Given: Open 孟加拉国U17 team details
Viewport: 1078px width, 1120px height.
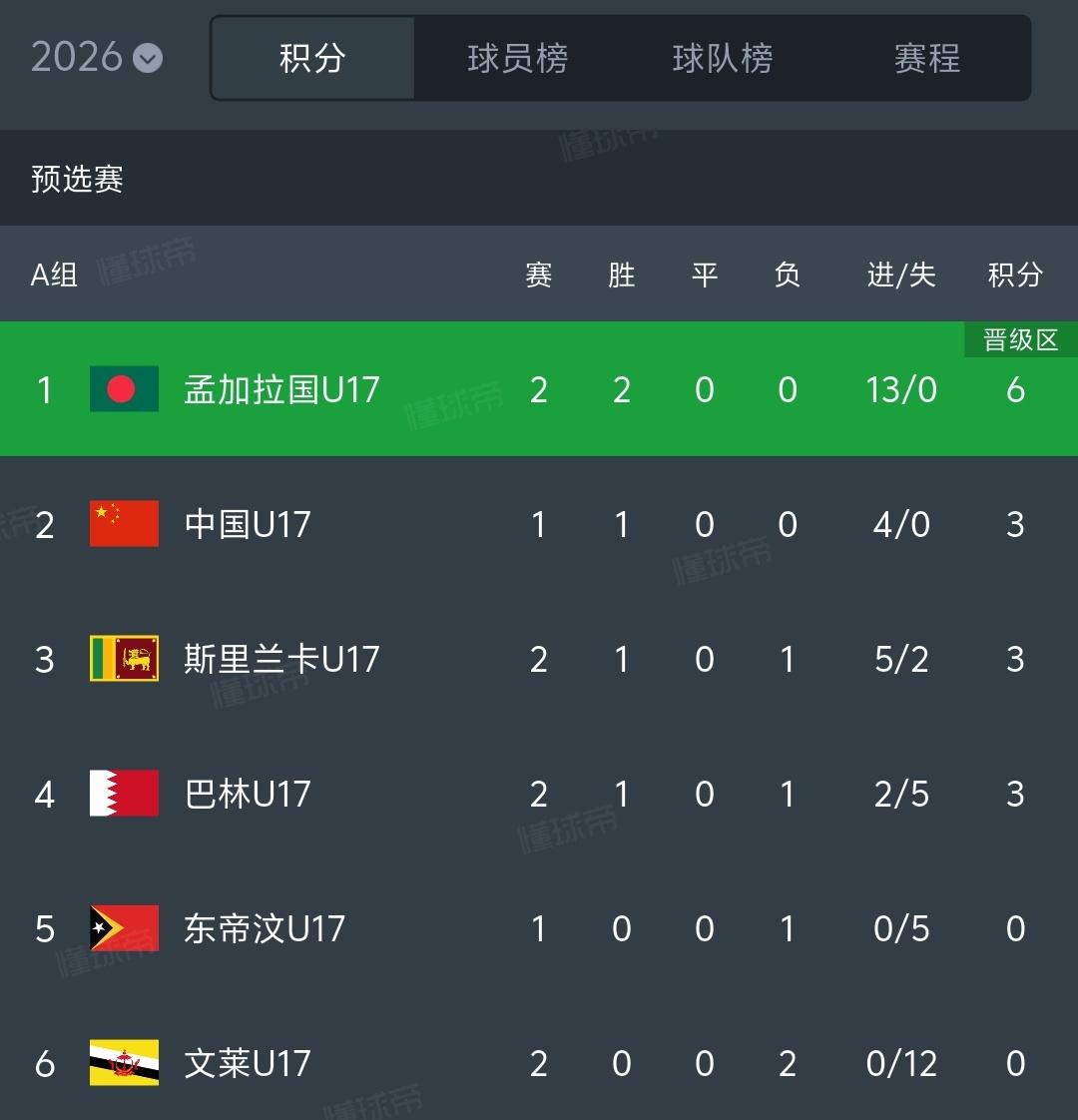Looking at the screenshot, I should (x=283, y=389).
